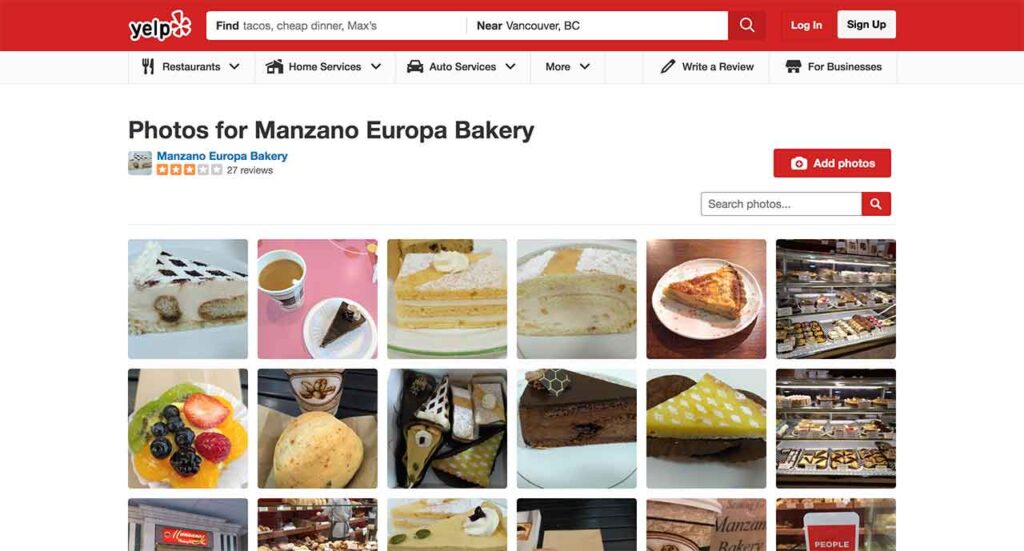
Task: Open the fruit tart photo
Action: pyautogui.click(x=188, y=428)
